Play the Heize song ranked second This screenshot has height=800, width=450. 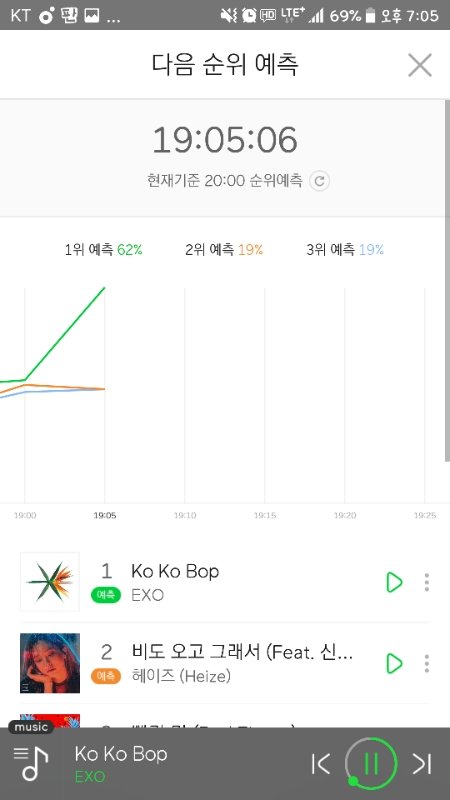click(x=394, y=663)
